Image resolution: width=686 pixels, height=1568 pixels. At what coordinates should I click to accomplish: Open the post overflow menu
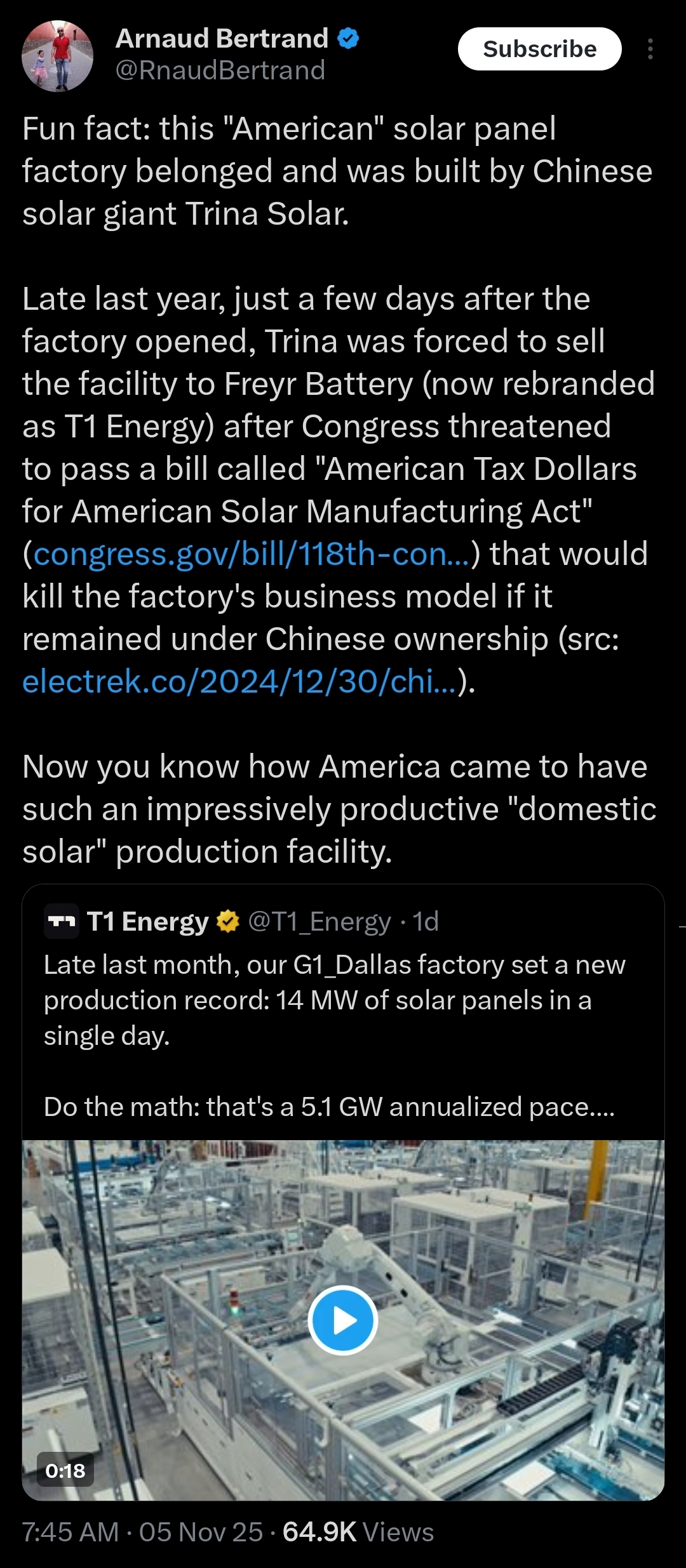pos(650,49)
